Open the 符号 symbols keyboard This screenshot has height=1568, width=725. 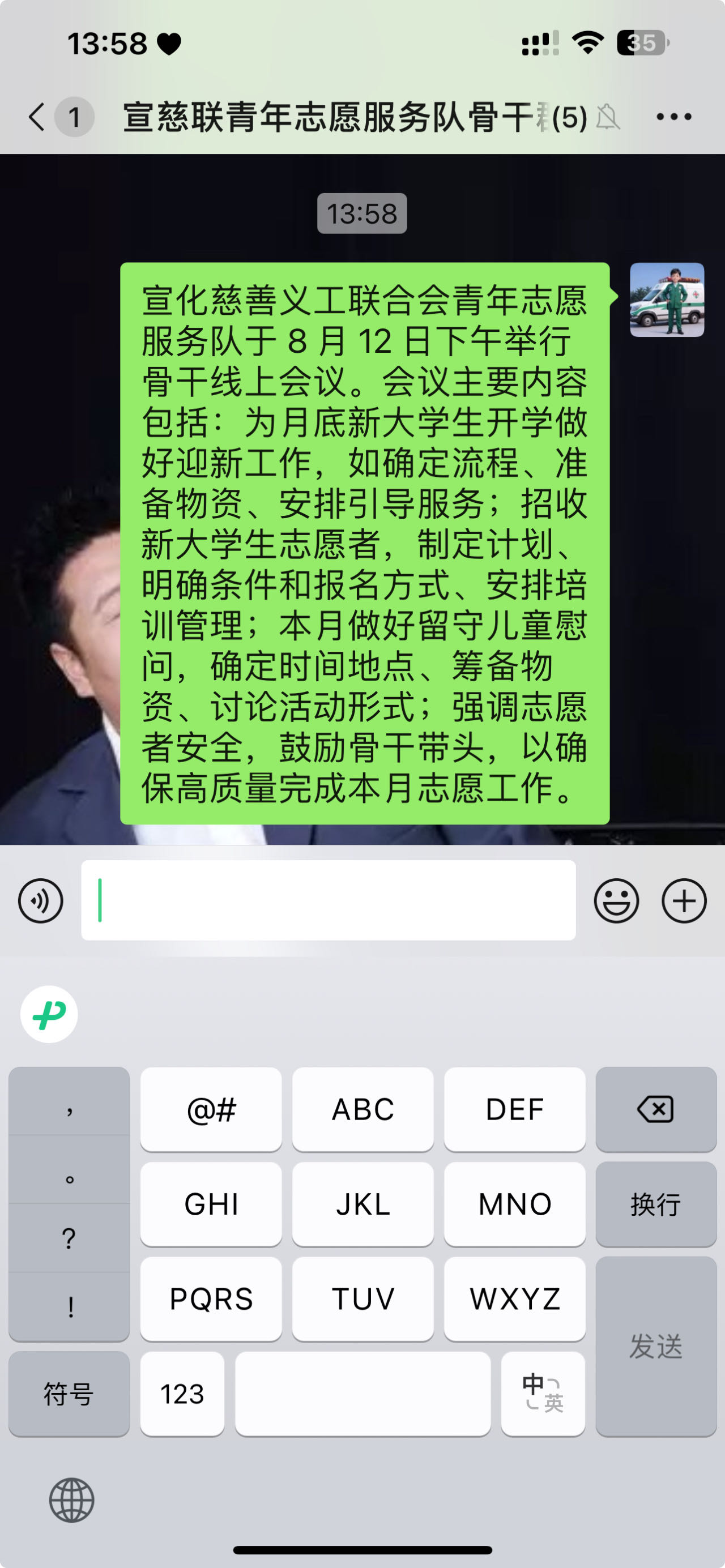click(69, 1393)
